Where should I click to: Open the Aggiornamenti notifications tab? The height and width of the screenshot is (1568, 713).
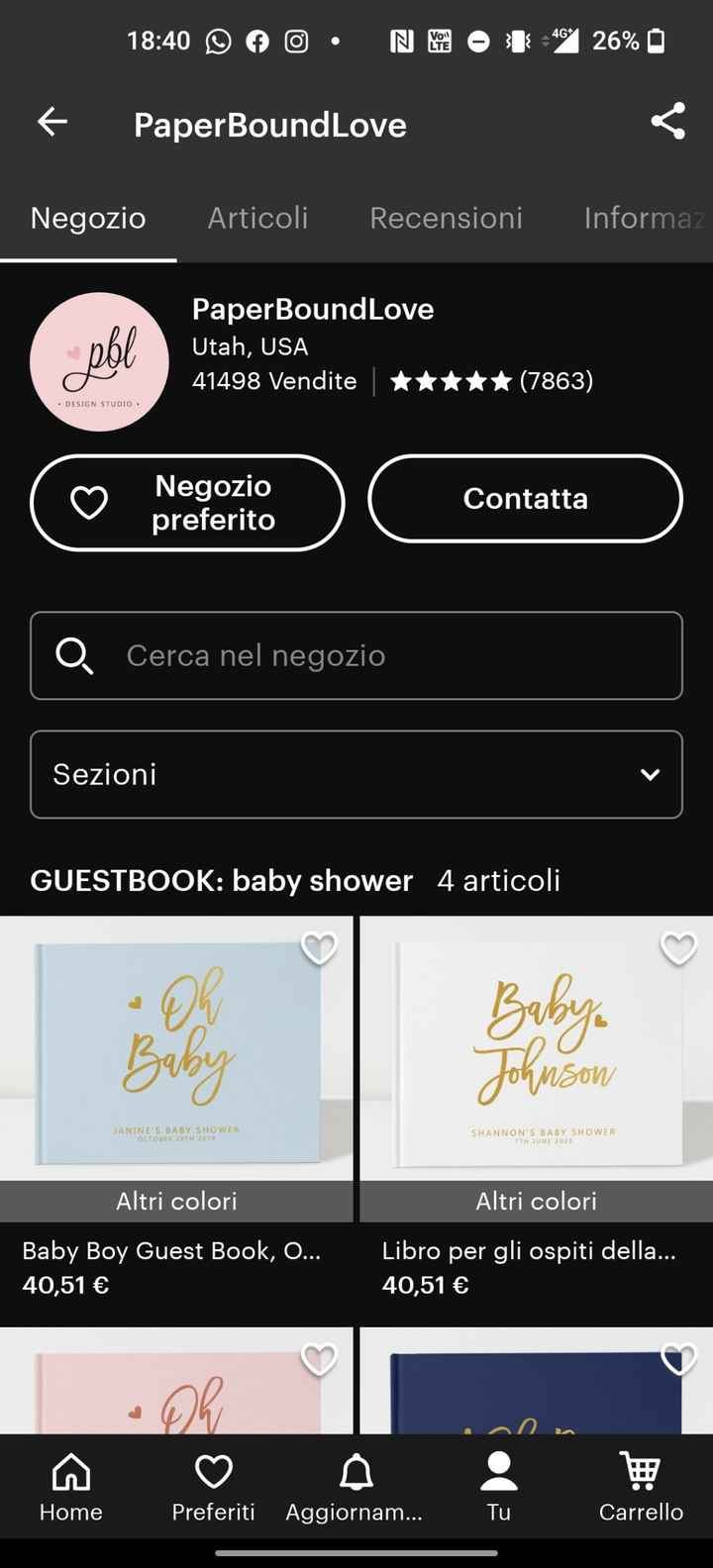pos(356,1486)
